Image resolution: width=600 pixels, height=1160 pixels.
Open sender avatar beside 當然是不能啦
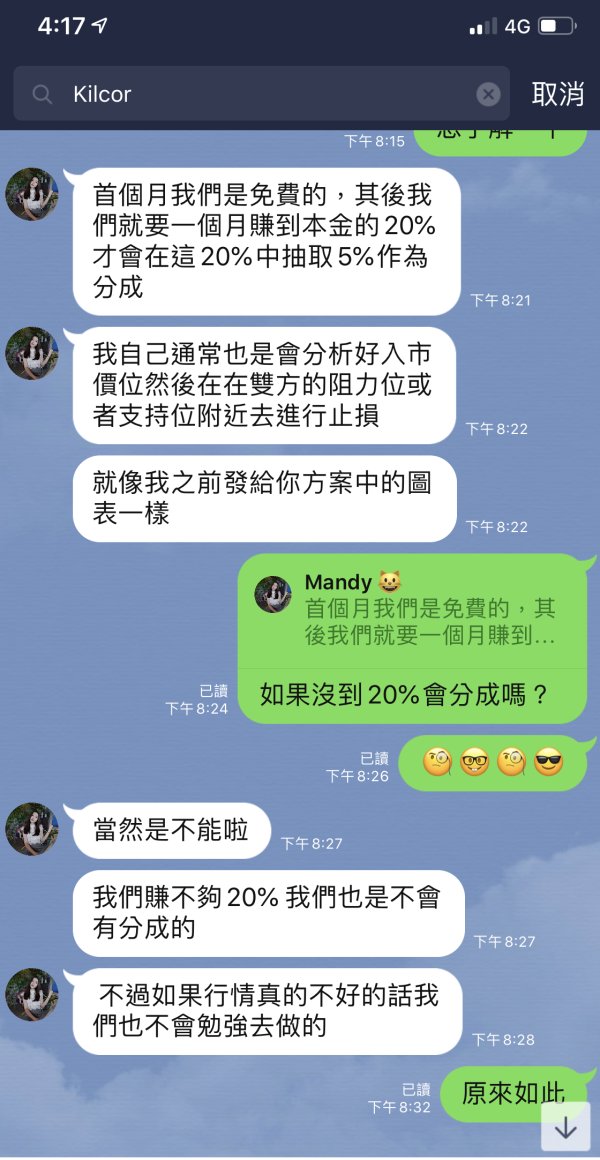[x=32, y=829]
